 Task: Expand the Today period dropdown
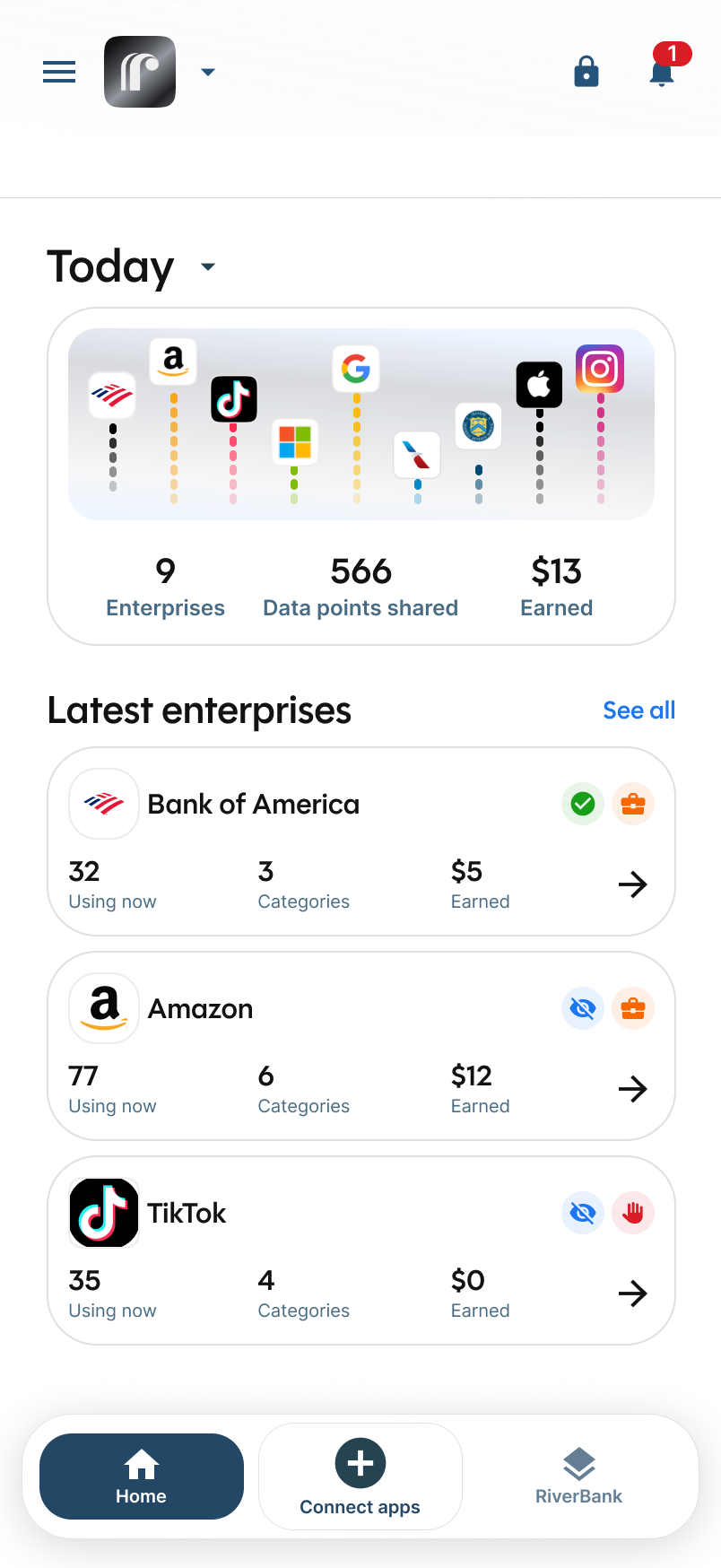tap(208, 266)
